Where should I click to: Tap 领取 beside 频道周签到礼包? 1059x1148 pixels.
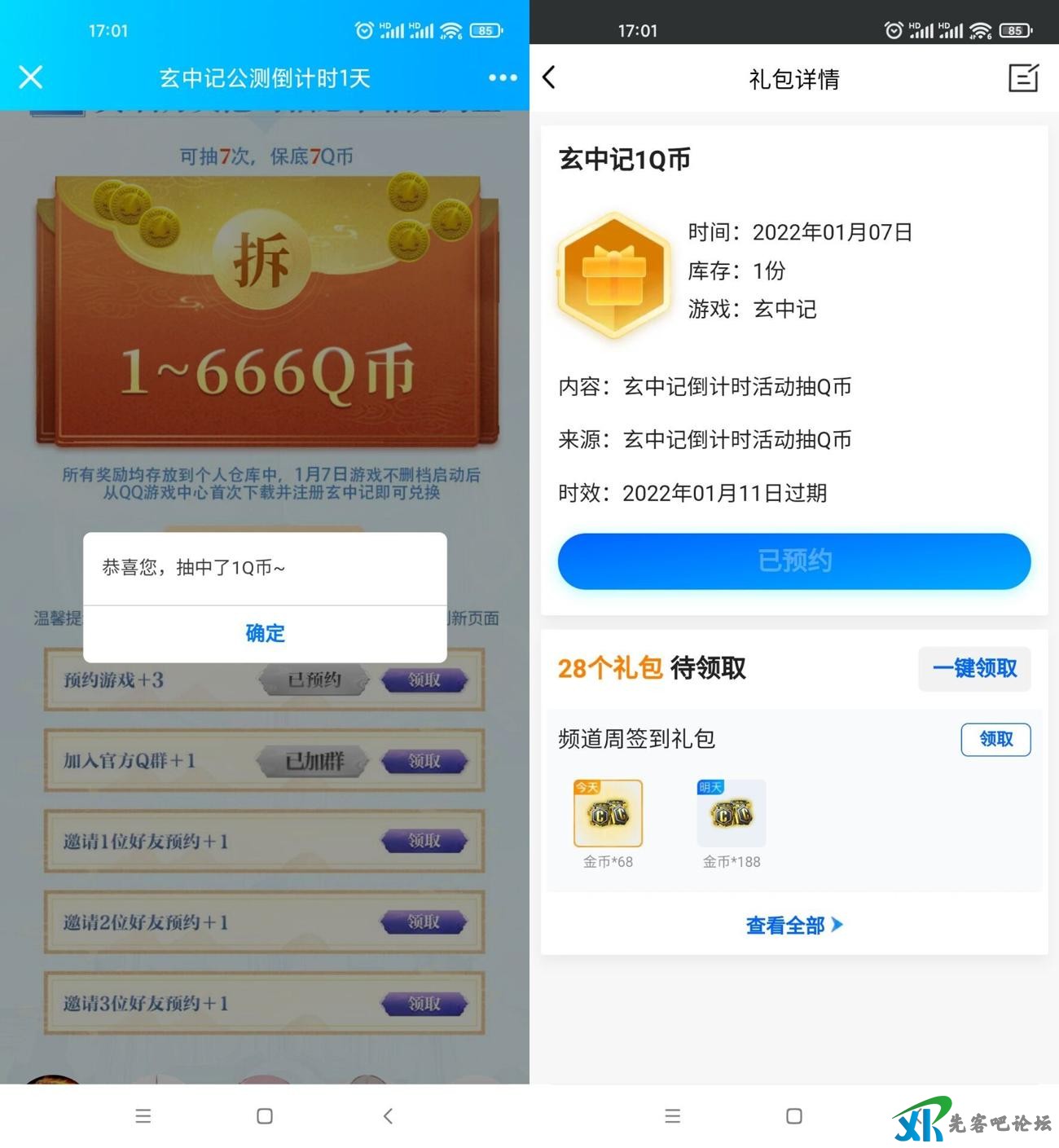[995, 739]
